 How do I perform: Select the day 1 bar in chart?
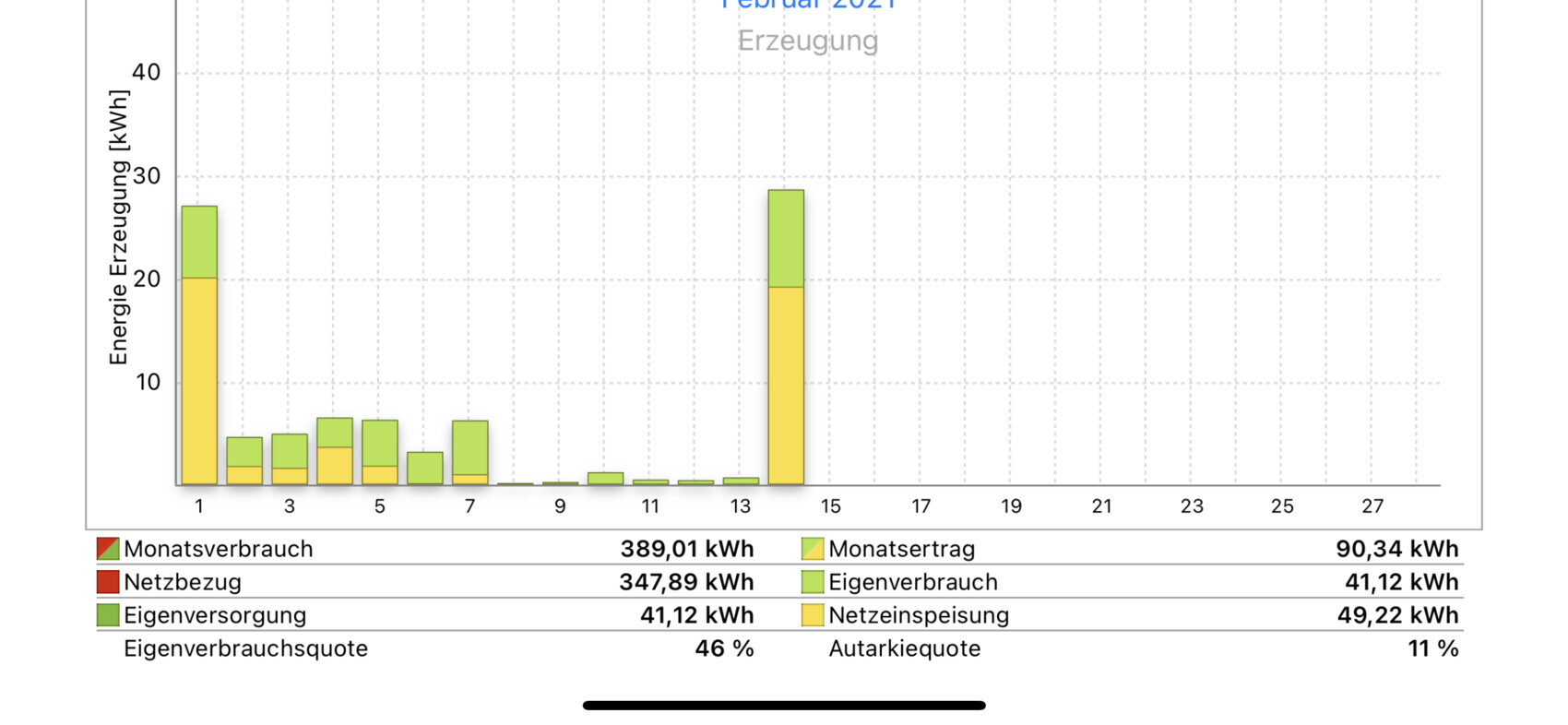199,346
